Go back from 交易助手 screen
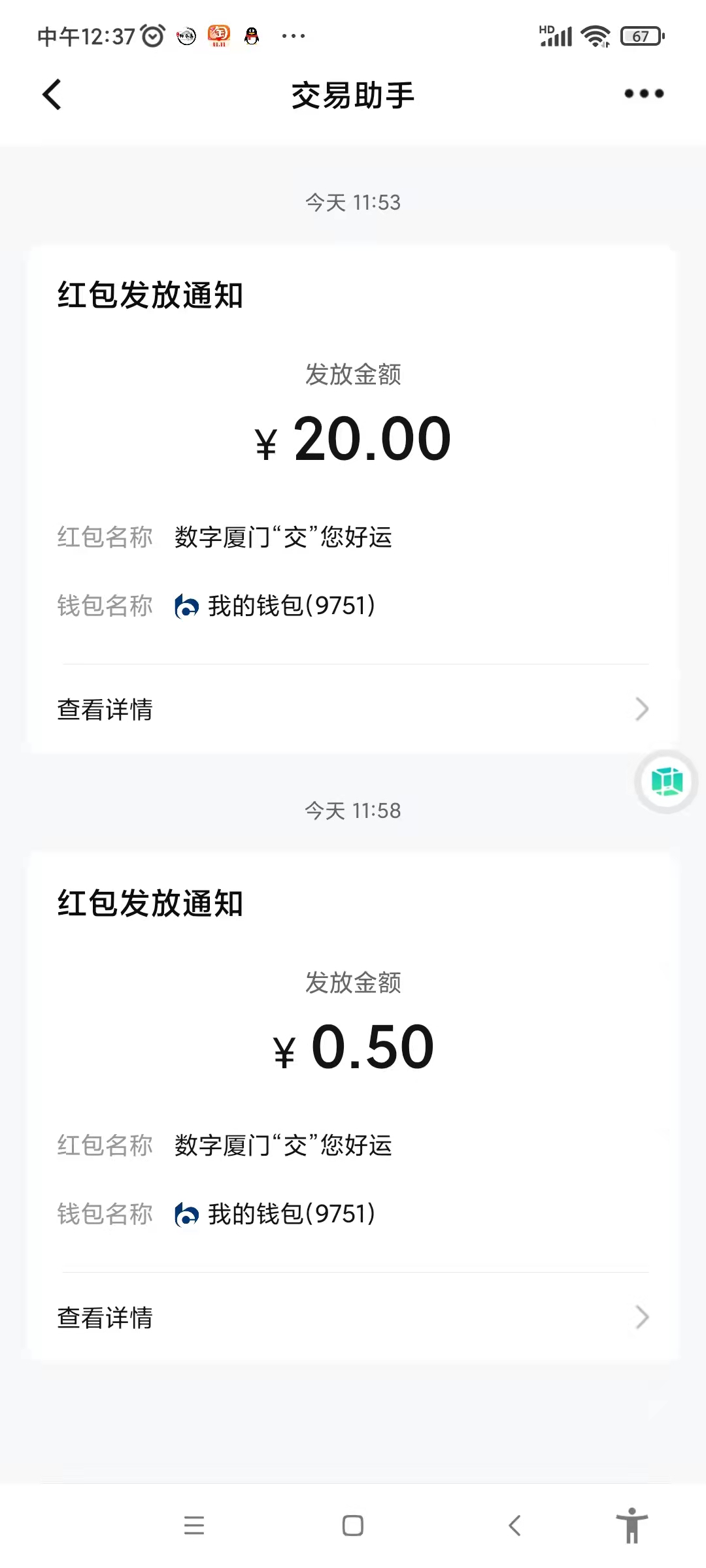The image size is (706, 1568). [52, 95]
